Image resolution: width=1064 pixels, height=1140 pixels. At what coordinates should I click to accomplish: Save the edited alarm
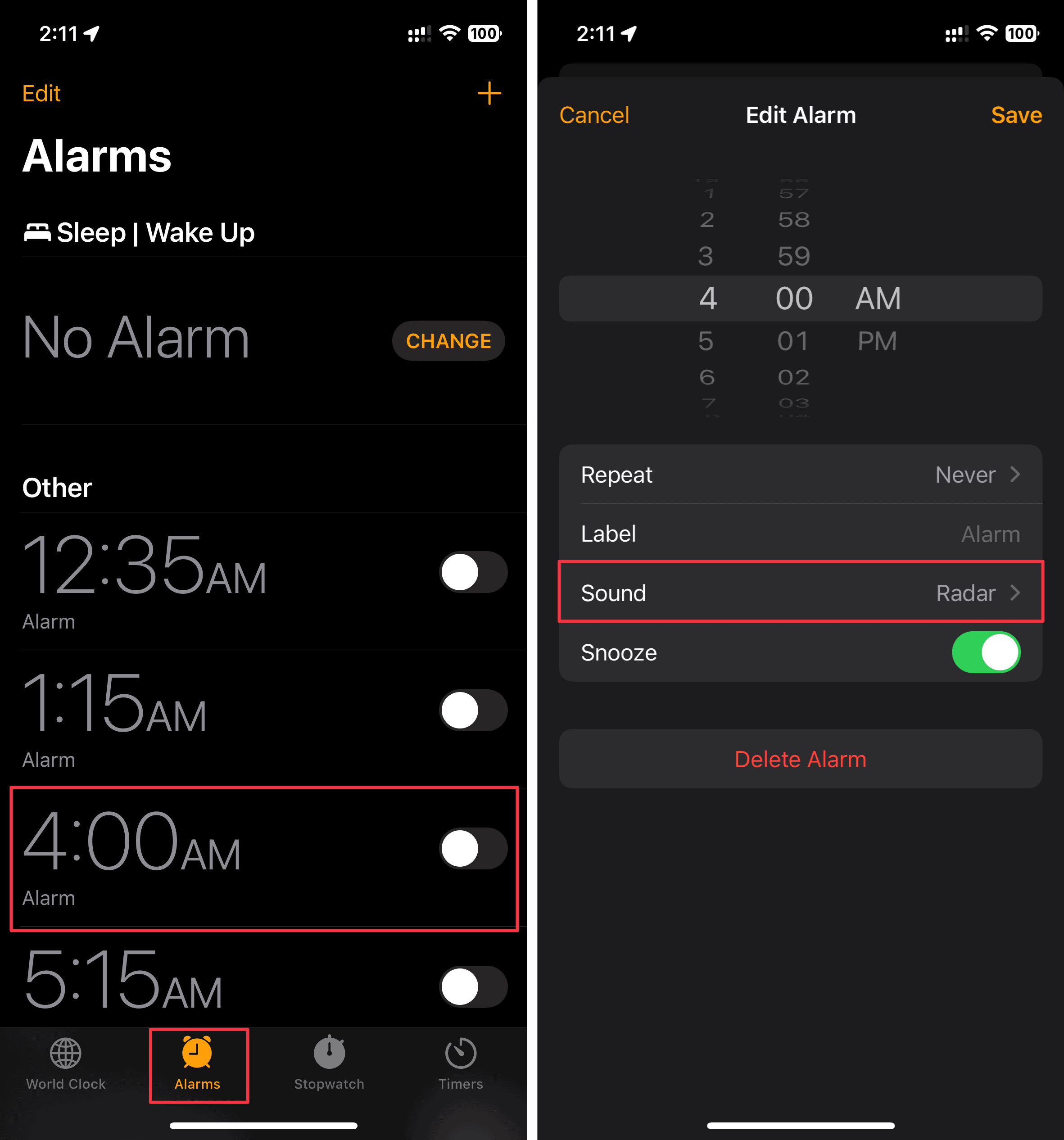point(1016,115)
